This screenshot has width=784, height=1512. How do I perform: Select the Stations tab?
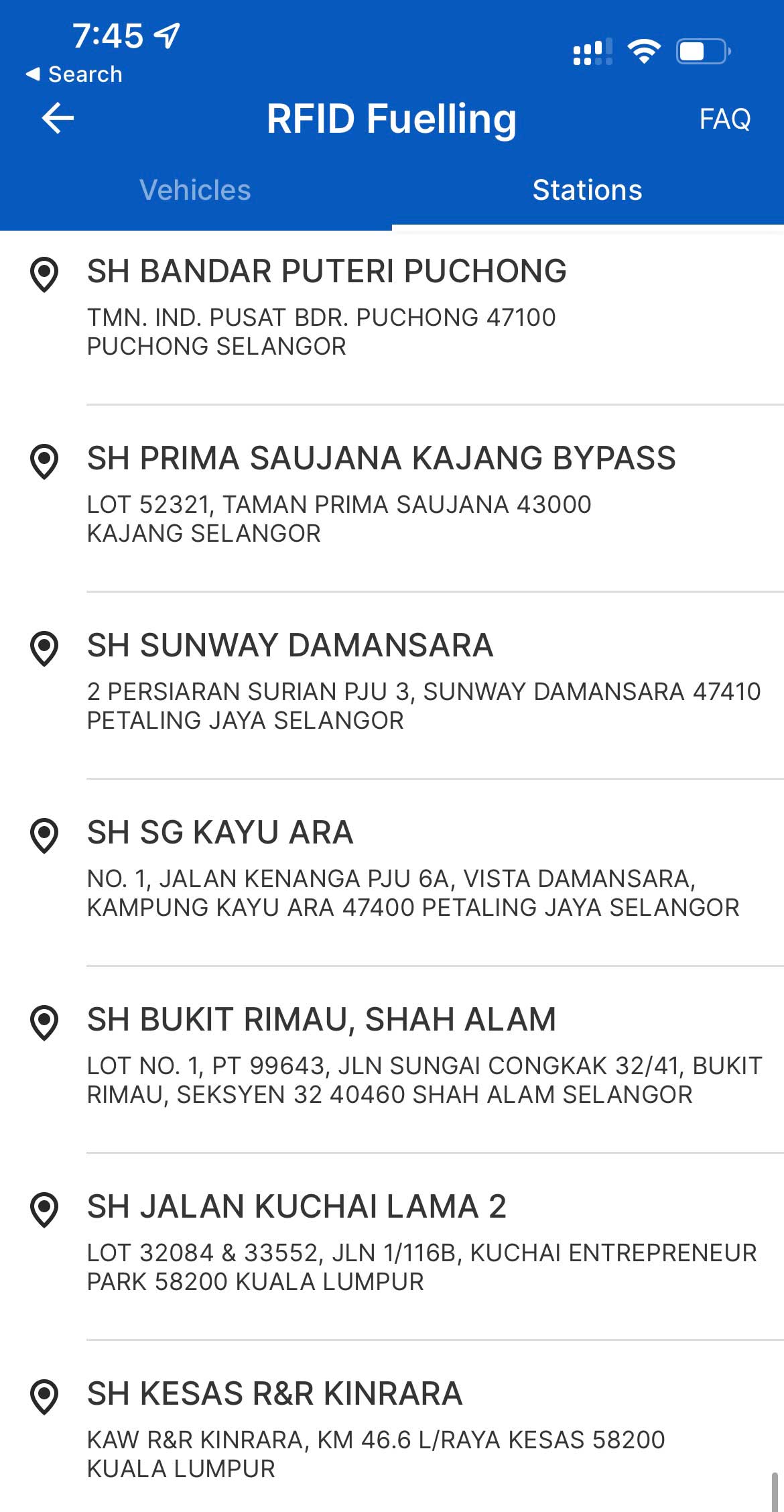tap(588, 190)
